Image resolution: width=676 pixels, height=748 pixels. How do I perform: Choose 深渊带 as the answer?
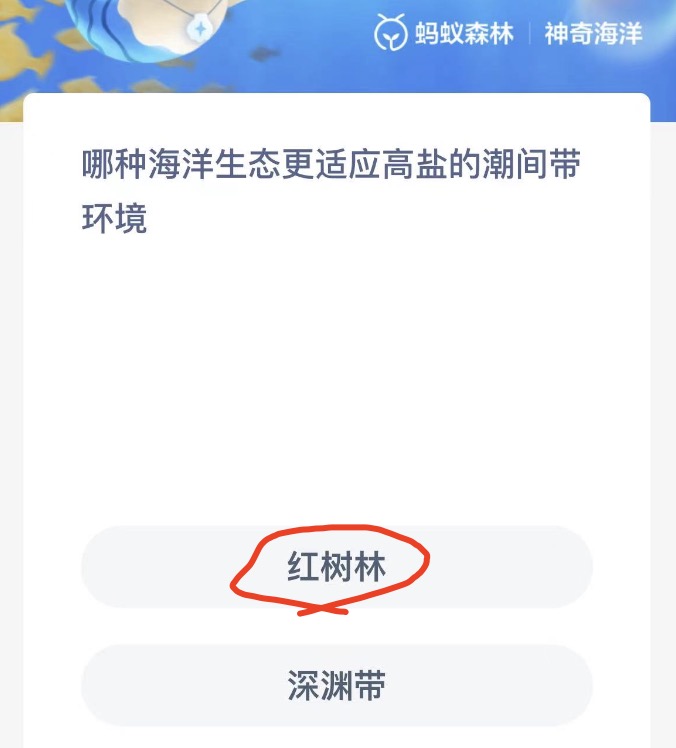coord(337,686)
